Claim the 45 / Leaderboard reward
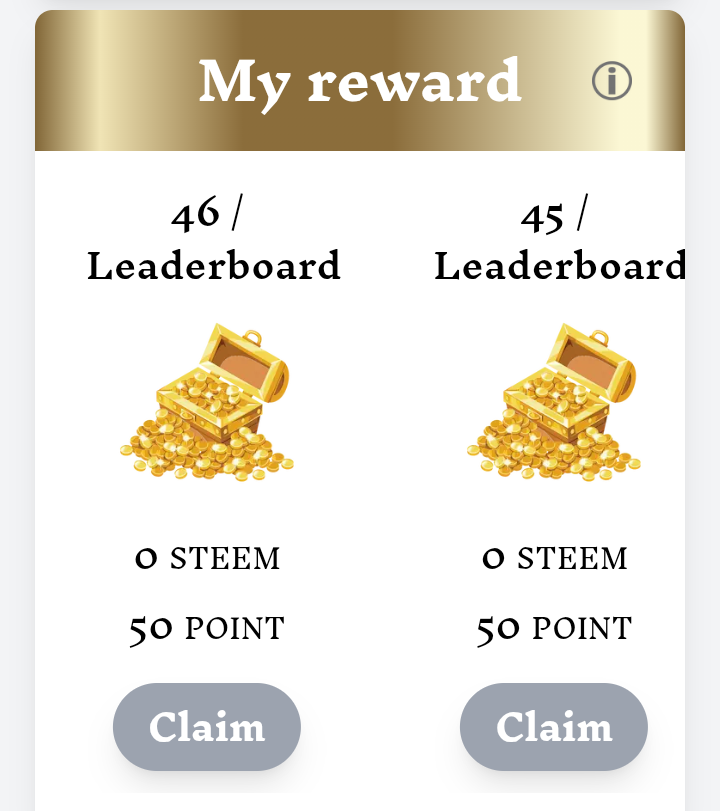Screen dimensions: 720x811 tap(553, 727)
